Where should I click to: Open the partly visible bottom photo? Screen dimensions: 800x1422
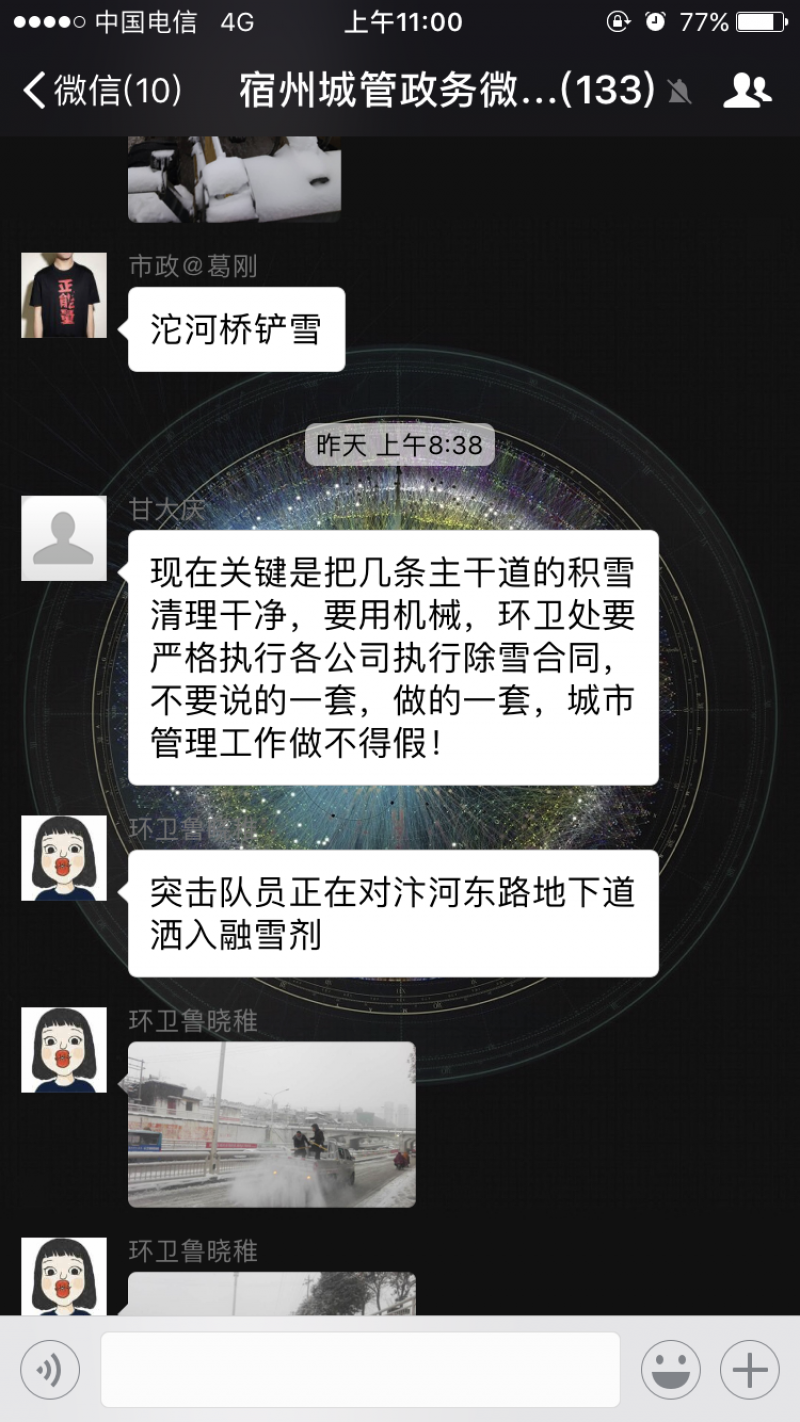271,1293
